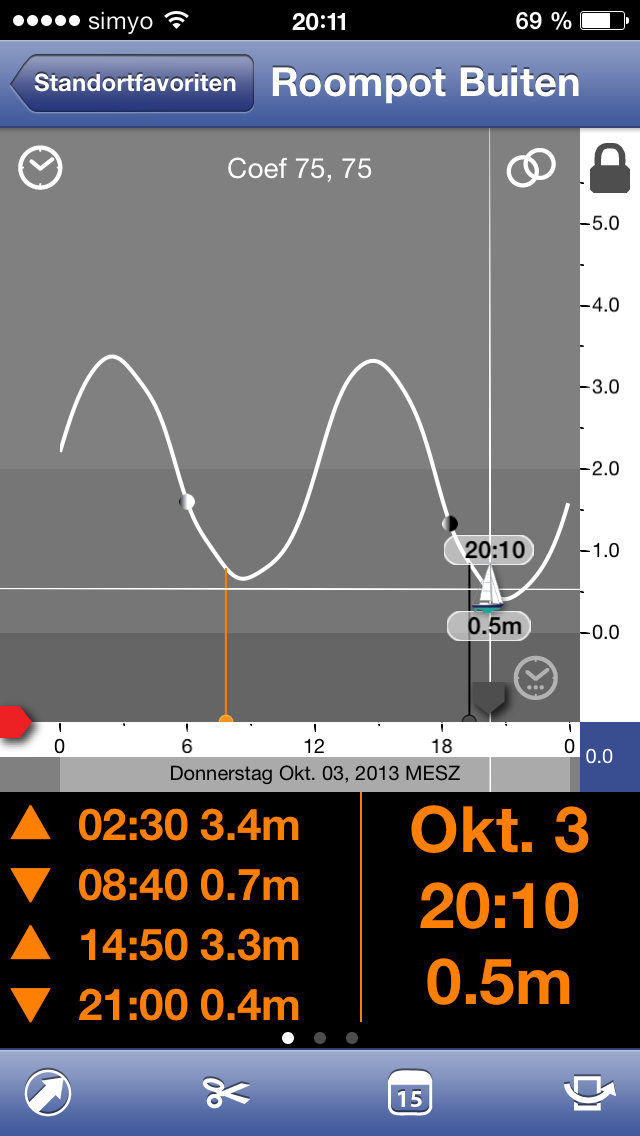Open the calendar date picker

click(x=410, y=1092)
